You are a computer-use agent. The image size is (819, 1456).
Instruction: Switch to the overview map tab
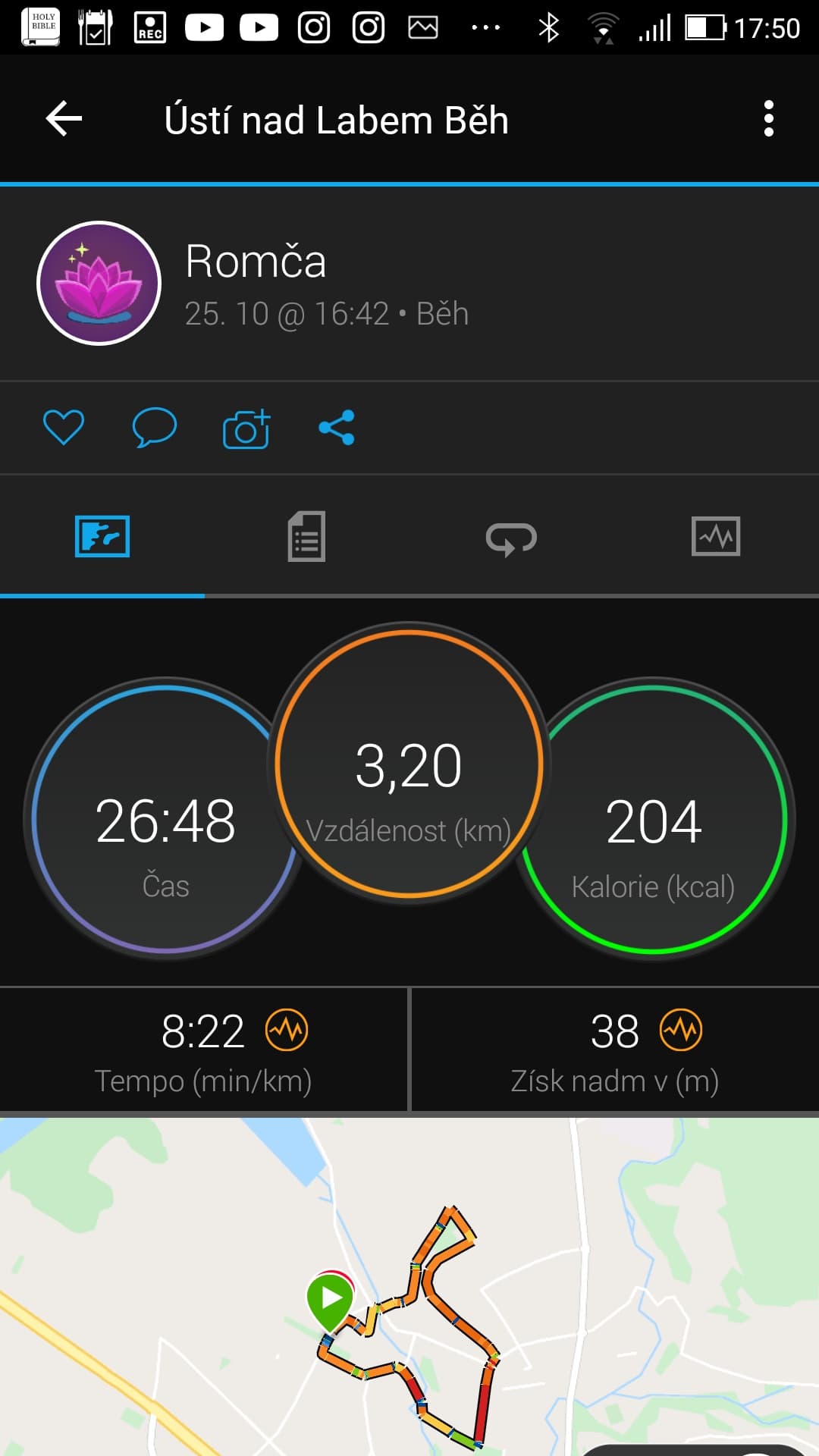pyautogui.click(x=102, y=536)
